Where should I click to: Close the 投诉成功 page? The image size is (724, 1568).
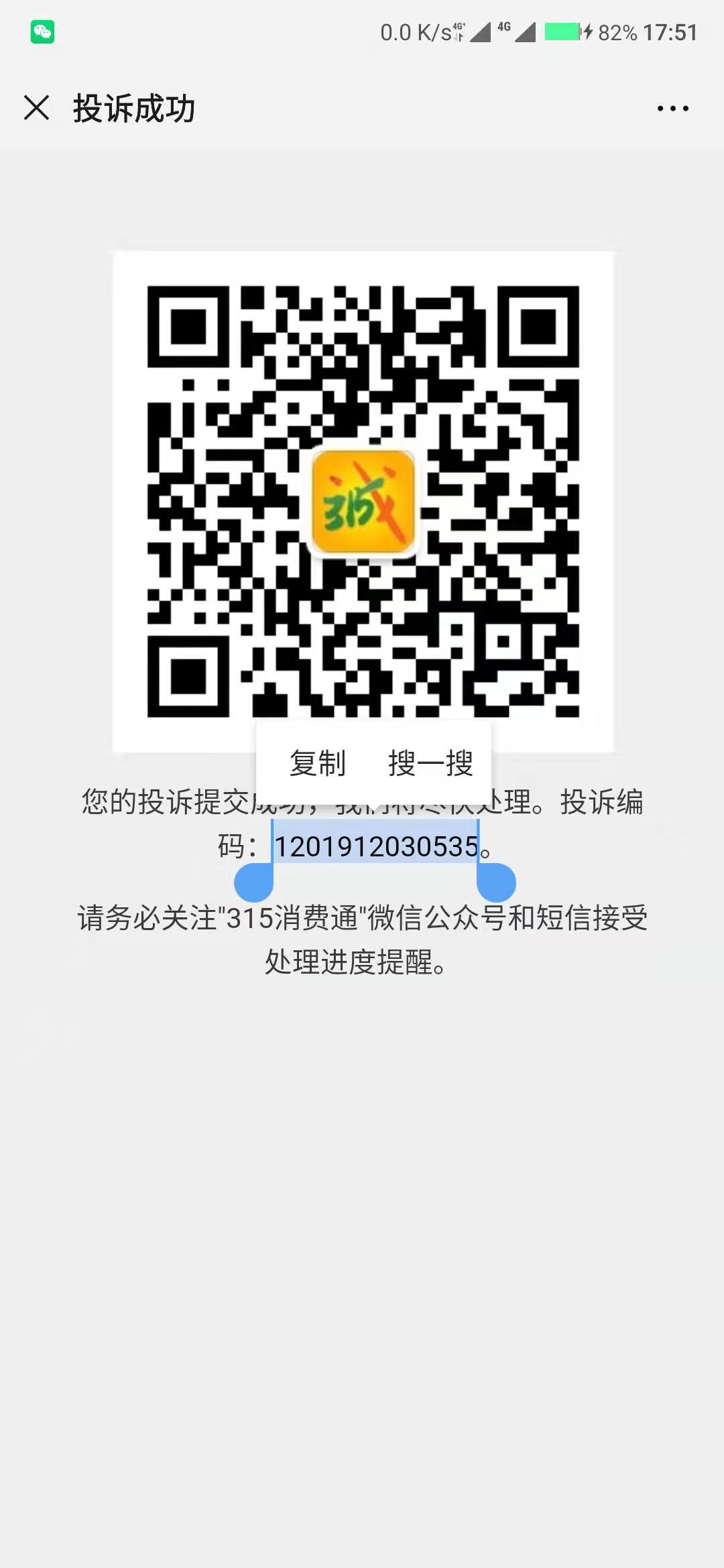pyautogui.click(x=37, y=108)
